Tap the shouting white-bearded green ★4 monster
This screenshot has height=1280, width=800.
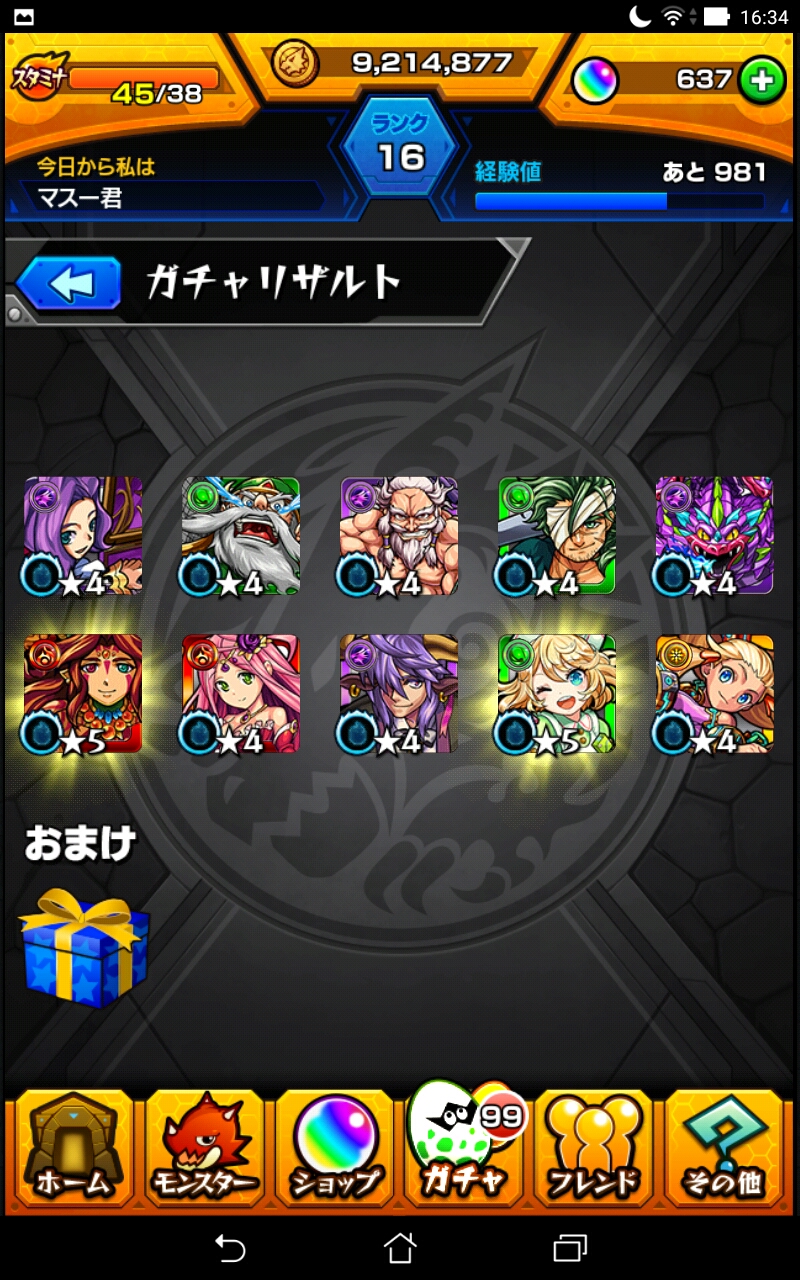click(240, 536)
